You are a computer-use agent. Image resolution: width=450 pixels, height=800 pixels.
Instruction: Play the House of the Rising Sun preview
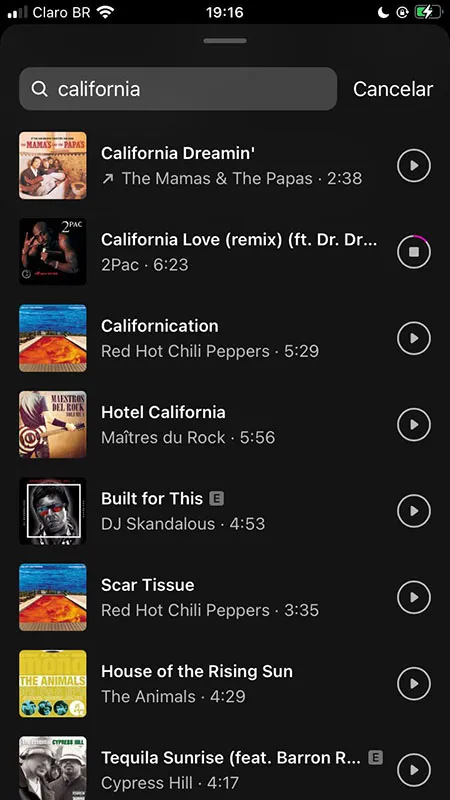click(414, 683)
